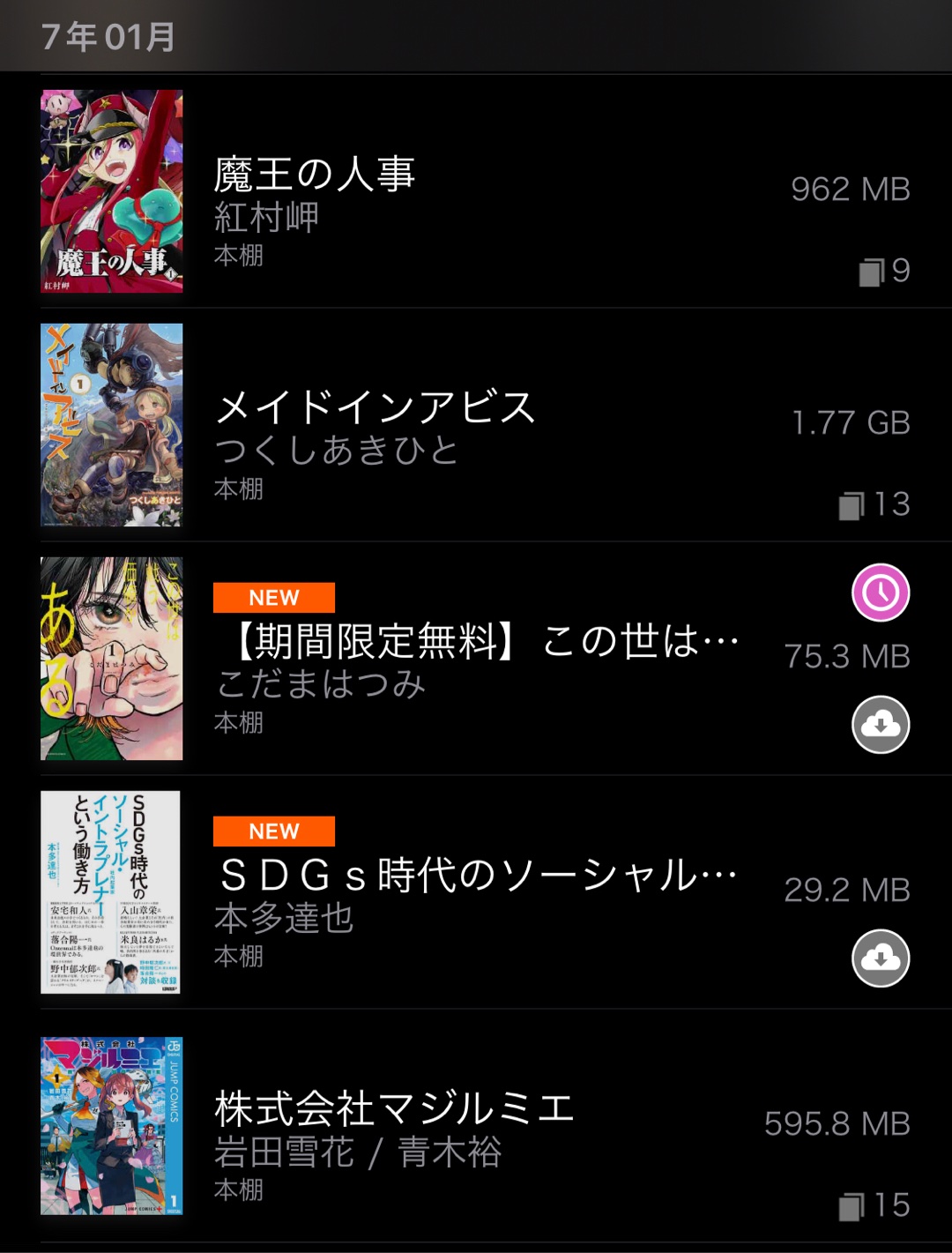Download the こだまはつみ book from cloud
This screenshot has width=952, height=1253.
click(880, 725)
